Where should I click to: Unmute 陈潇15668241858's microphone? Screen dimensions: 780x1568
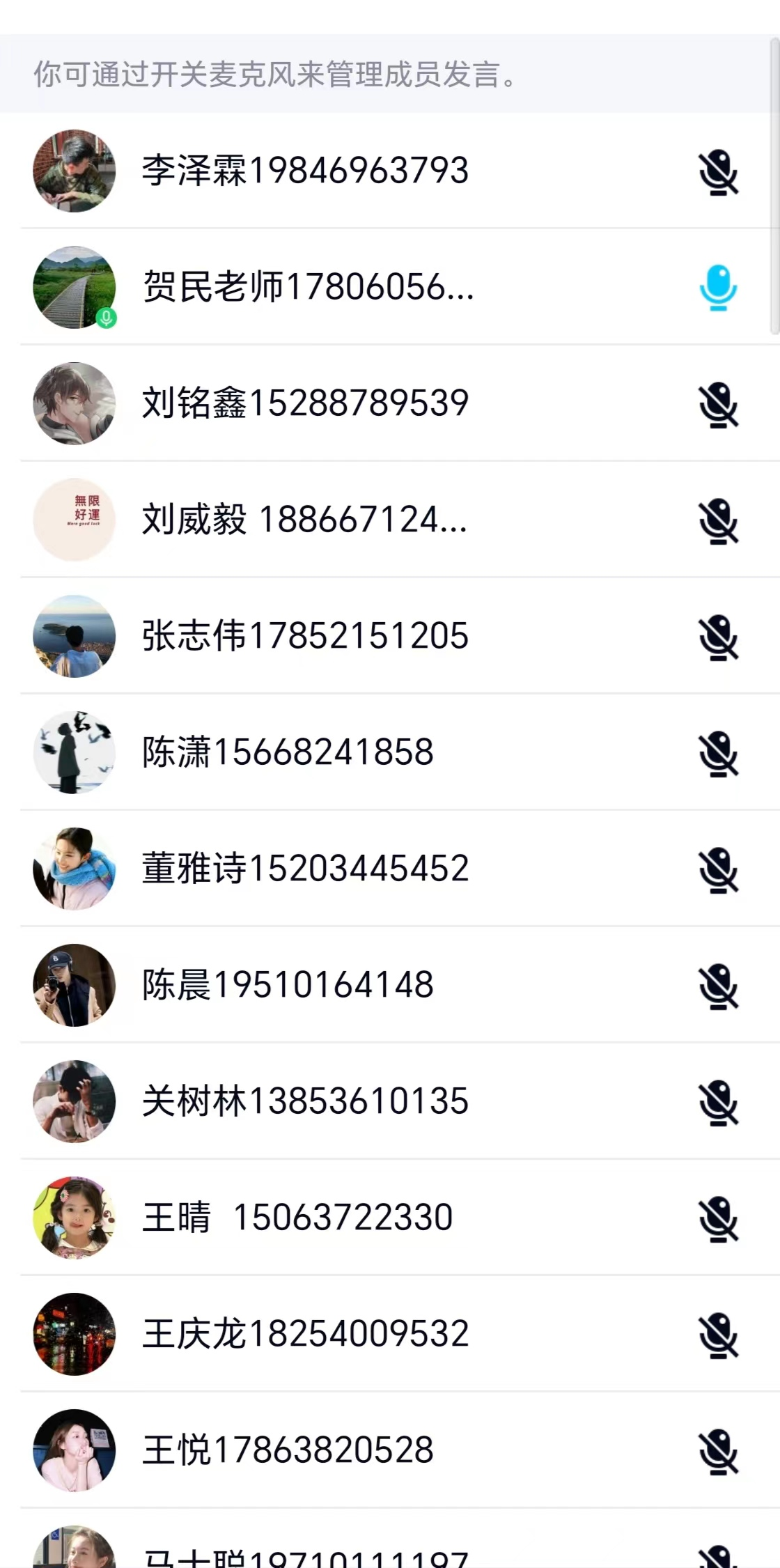pos(718,754)
